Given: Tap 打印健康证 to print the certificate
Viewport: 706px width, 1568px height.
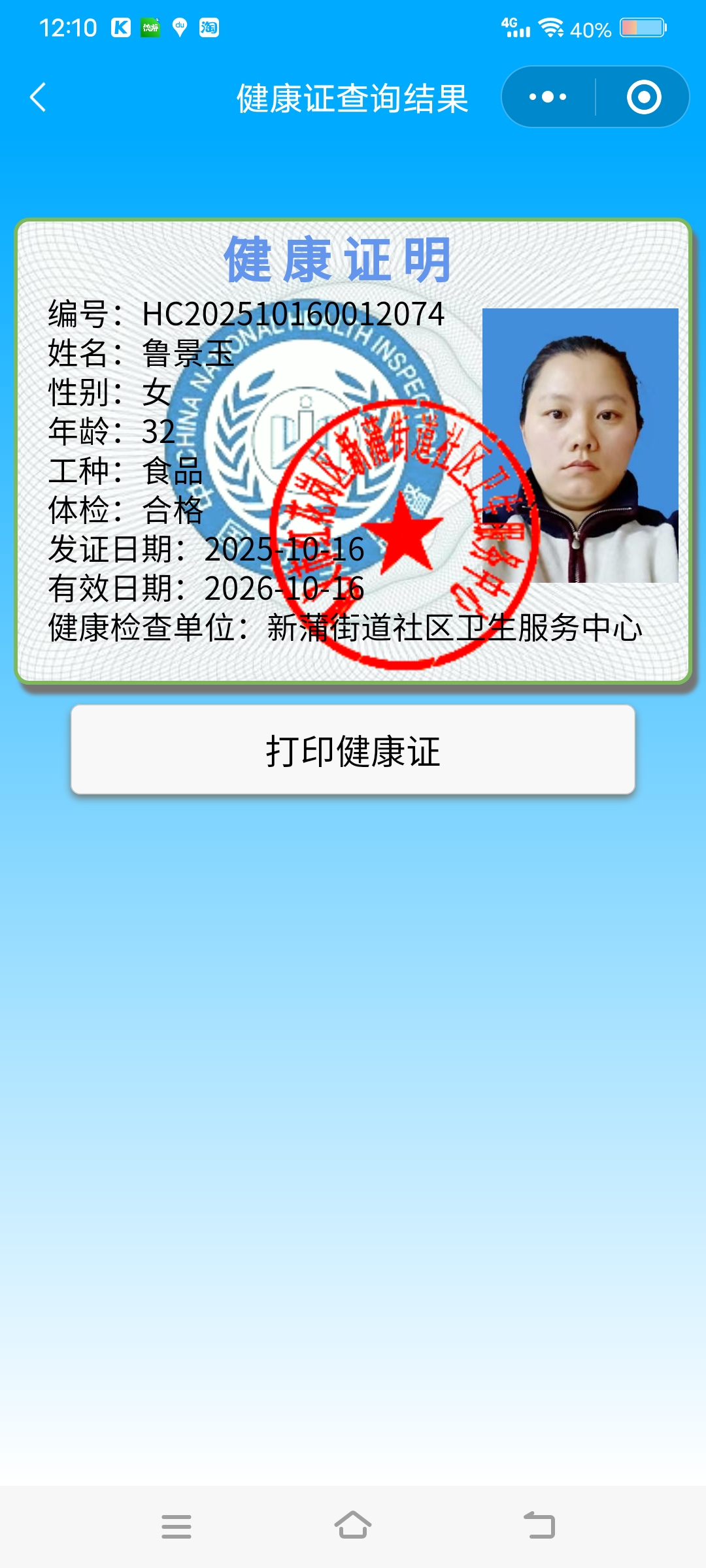Looking at the screenshot, I should pyautogui.click(x=353, y=750).
